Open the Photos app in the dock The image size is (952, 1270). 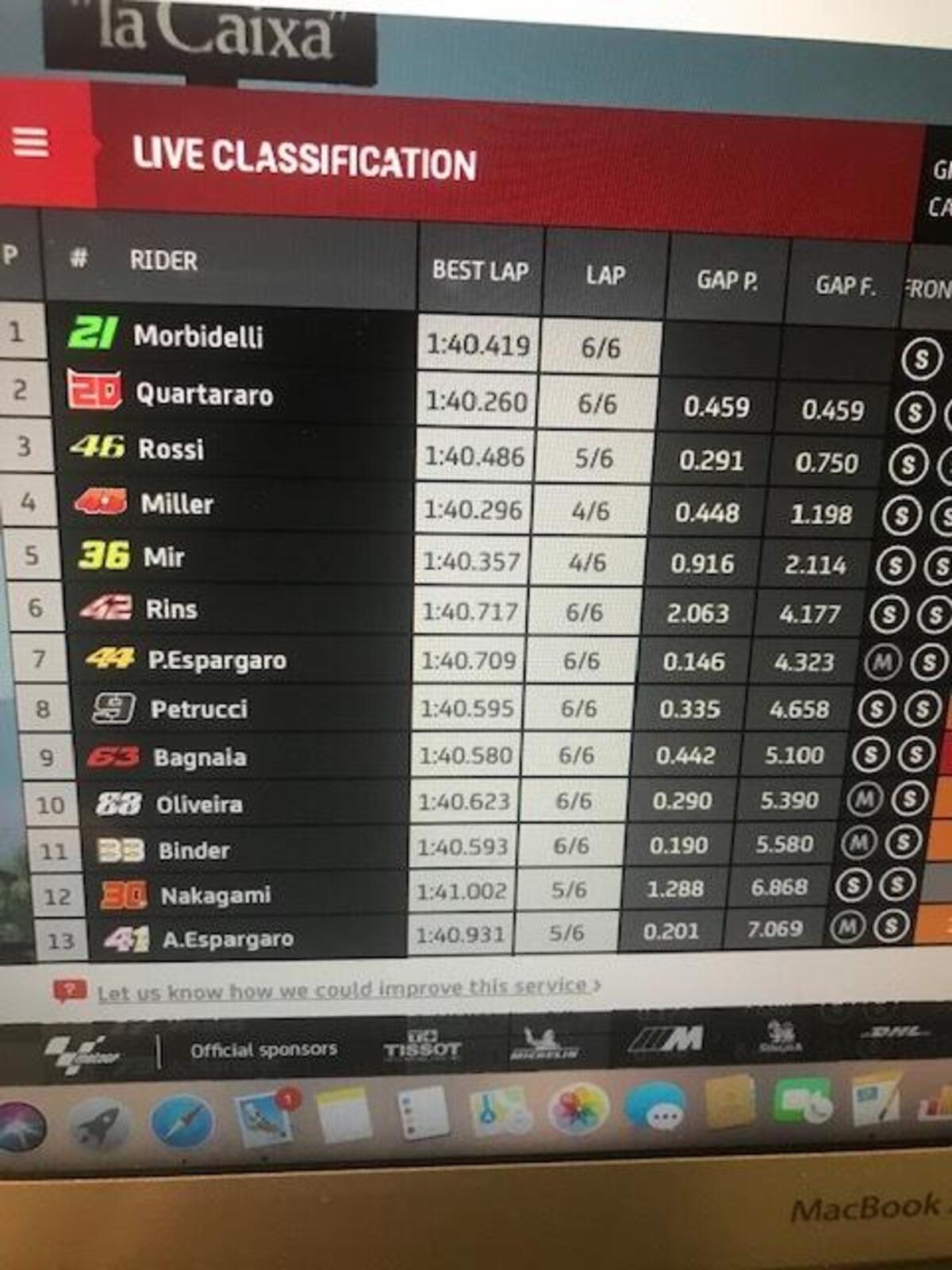[578, 1109]
